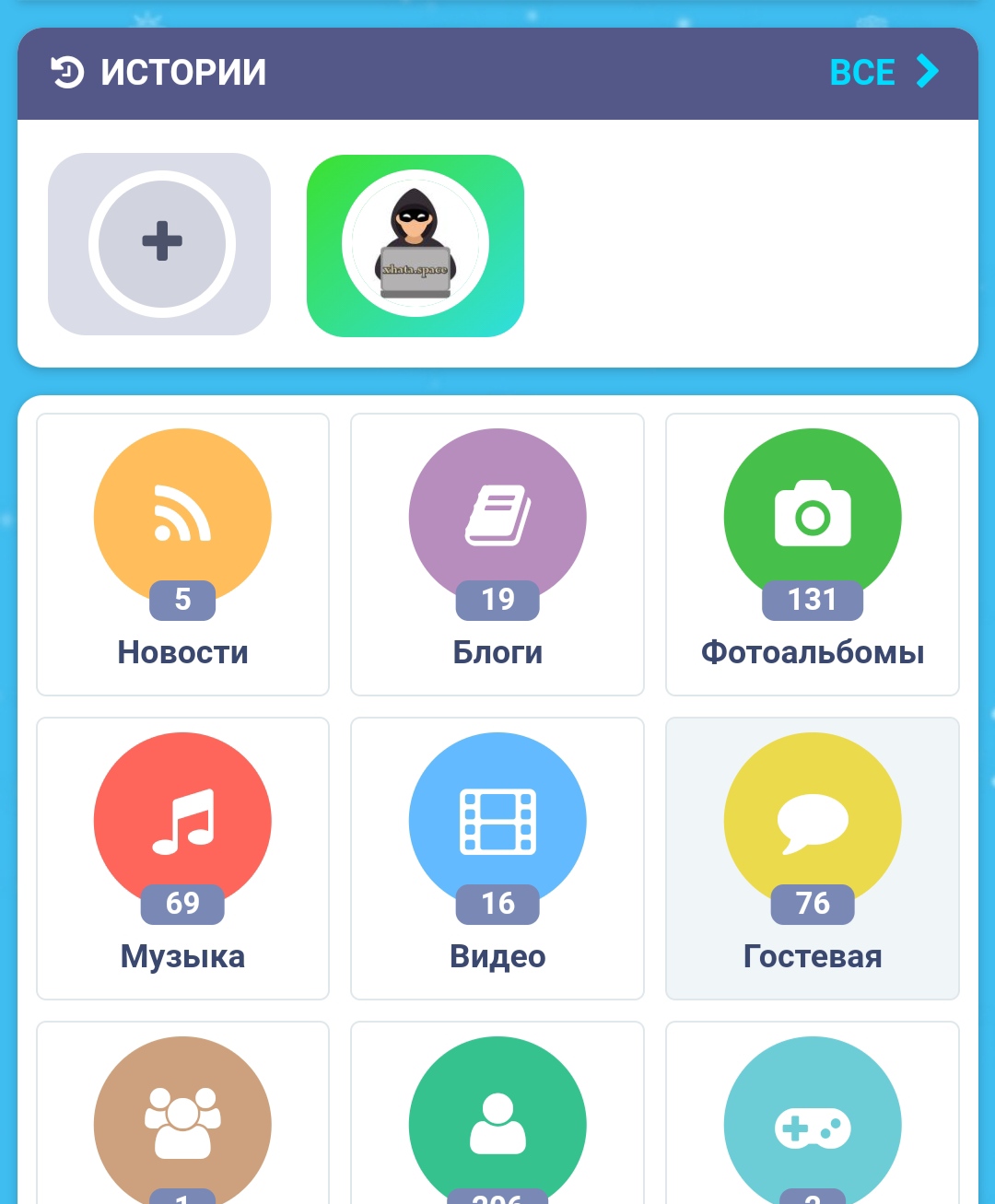Screen dimensions: 995x1204
Task: Open the Музыка section
Action: [182, 858]
